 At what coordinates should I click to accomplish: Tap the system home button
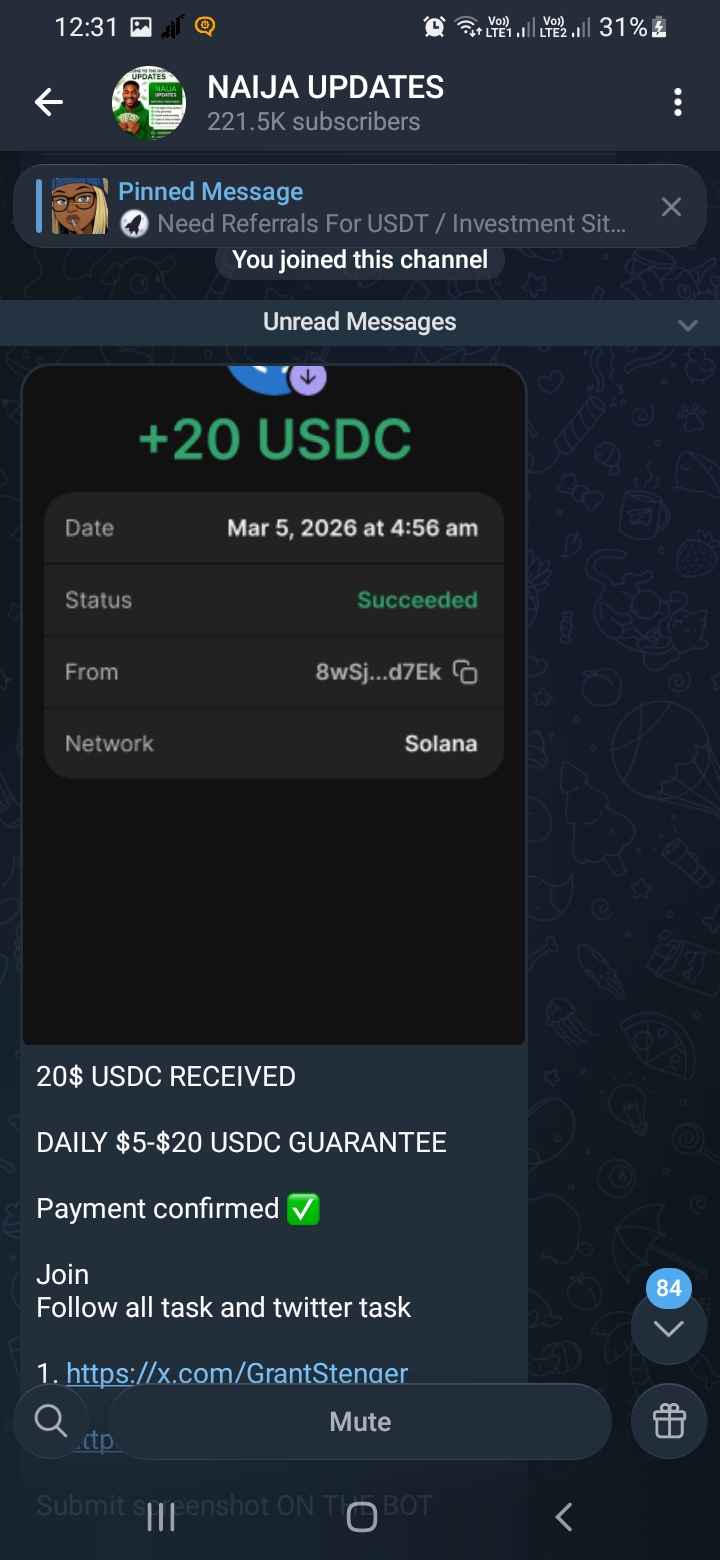point(361,1517)
